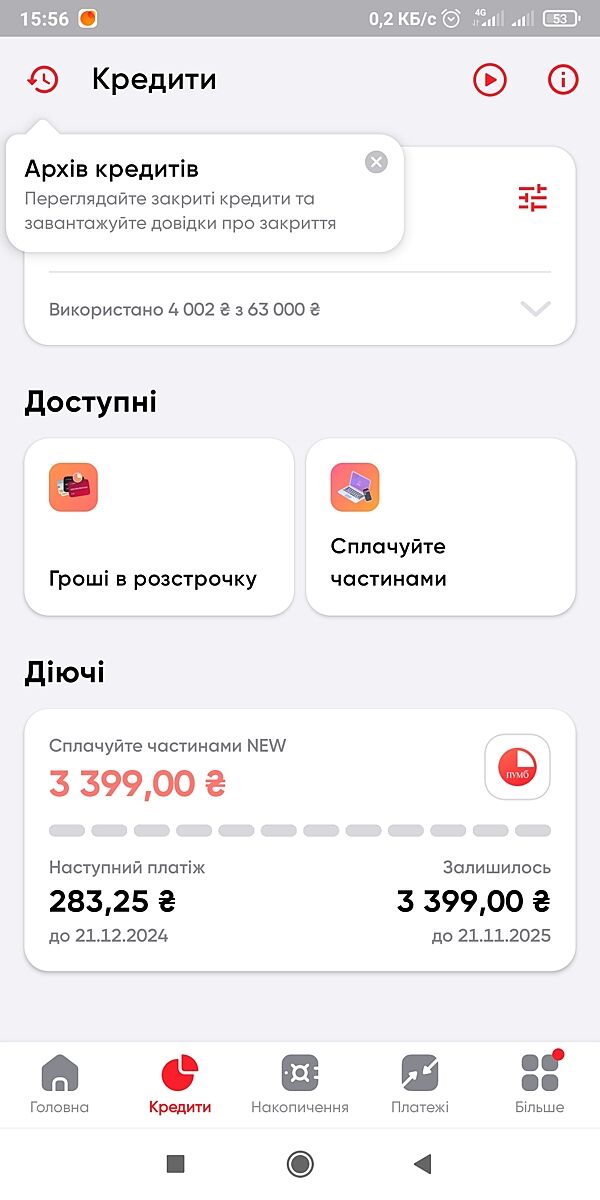Go to the system home screen
The height and width of the screenshot is (1200, 600).
(299, 1163)
